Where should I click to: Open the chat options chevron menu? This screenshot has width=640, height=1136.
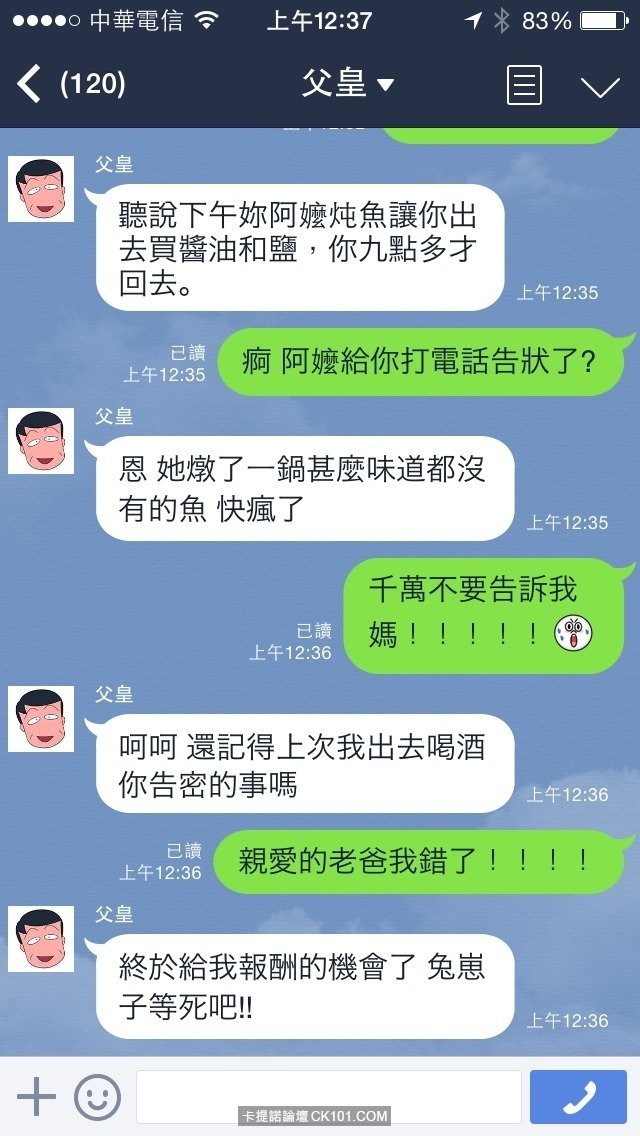point(600,86)
